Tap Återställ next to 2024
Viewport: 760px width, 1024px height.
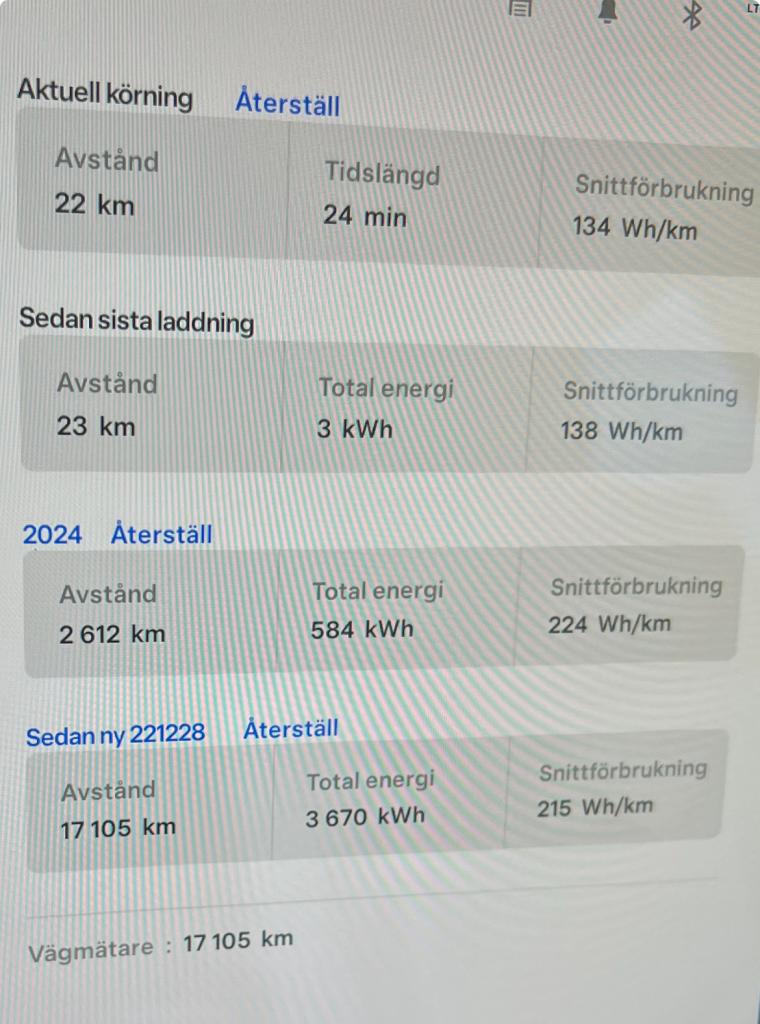161,534
